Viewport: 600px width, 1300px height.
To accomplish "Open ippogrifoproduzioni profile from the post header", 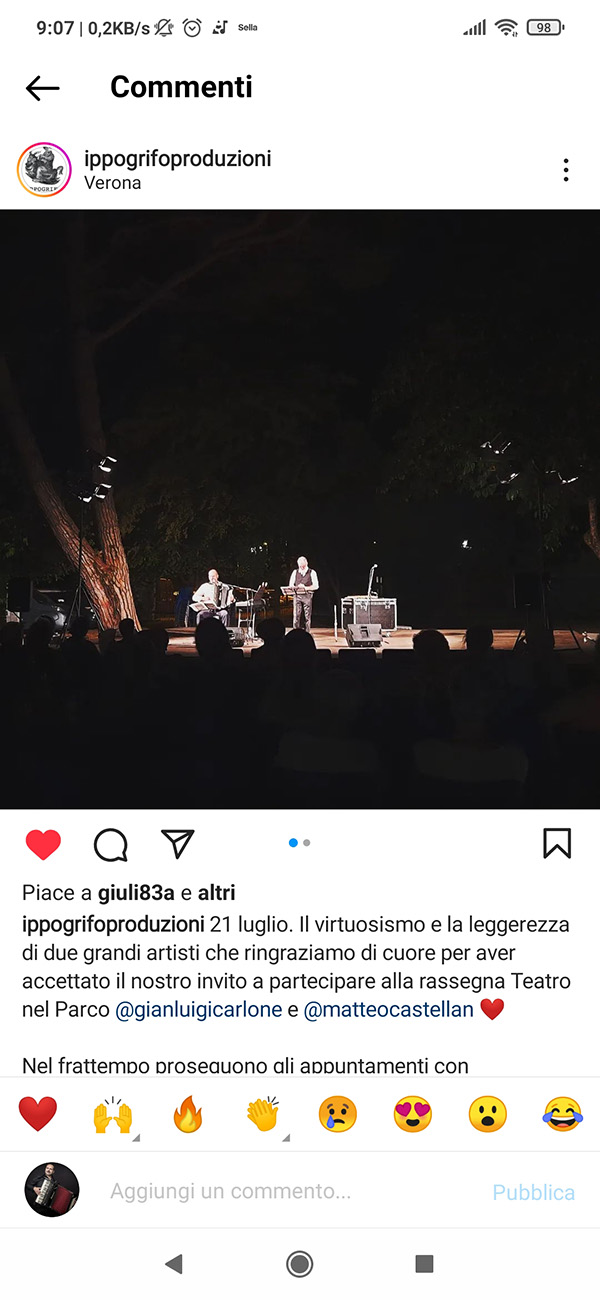I will pyautogui.click(x=177, y=159).
